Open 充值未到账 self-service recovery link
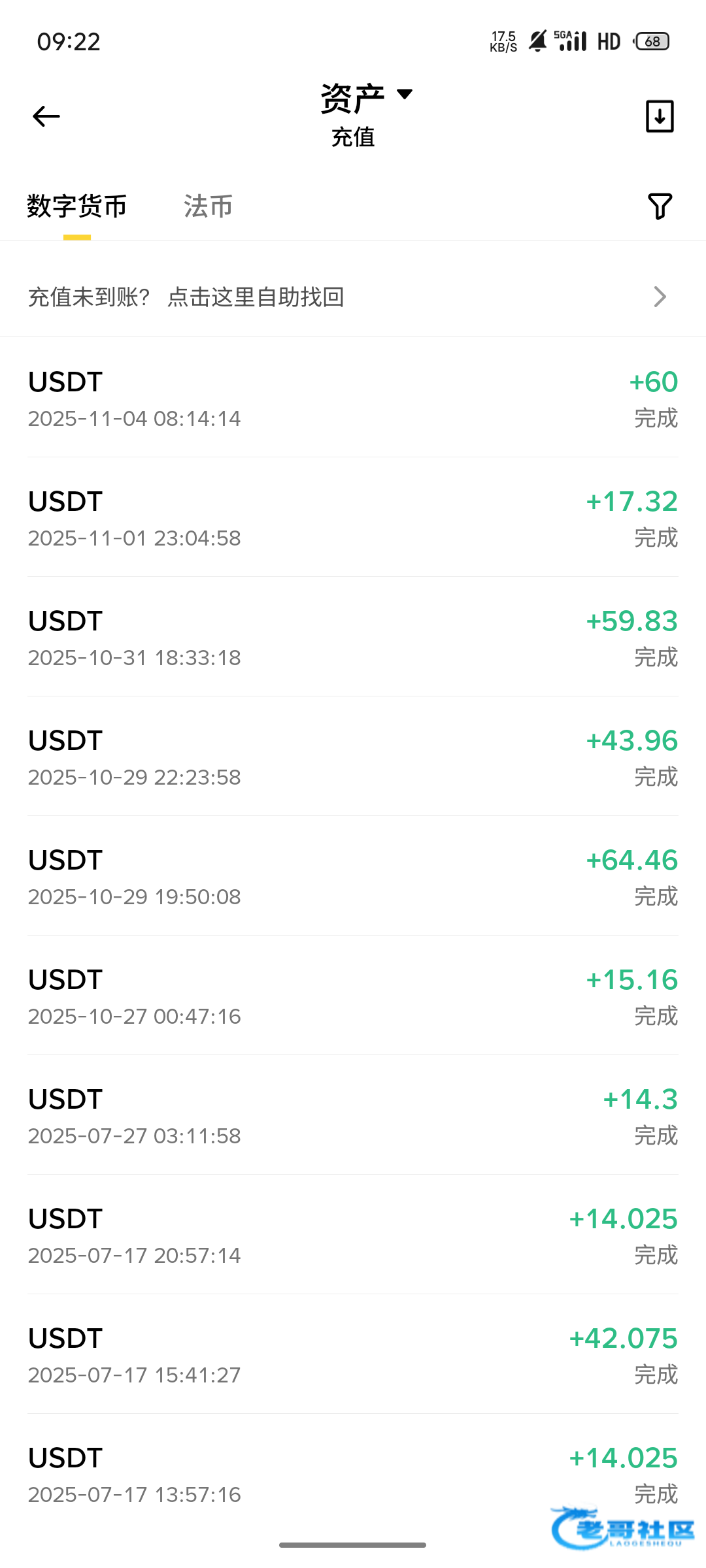The height and width of the screenshot is (1568, 706). pyautogui.click(x=353, y=297)
